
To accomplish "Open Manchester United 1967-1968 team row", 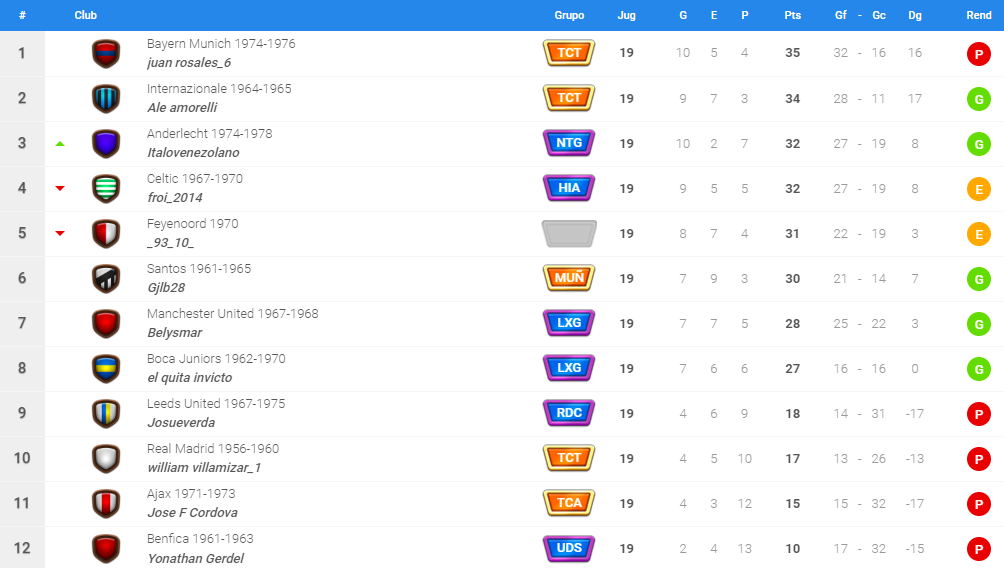I will [232, 314].
